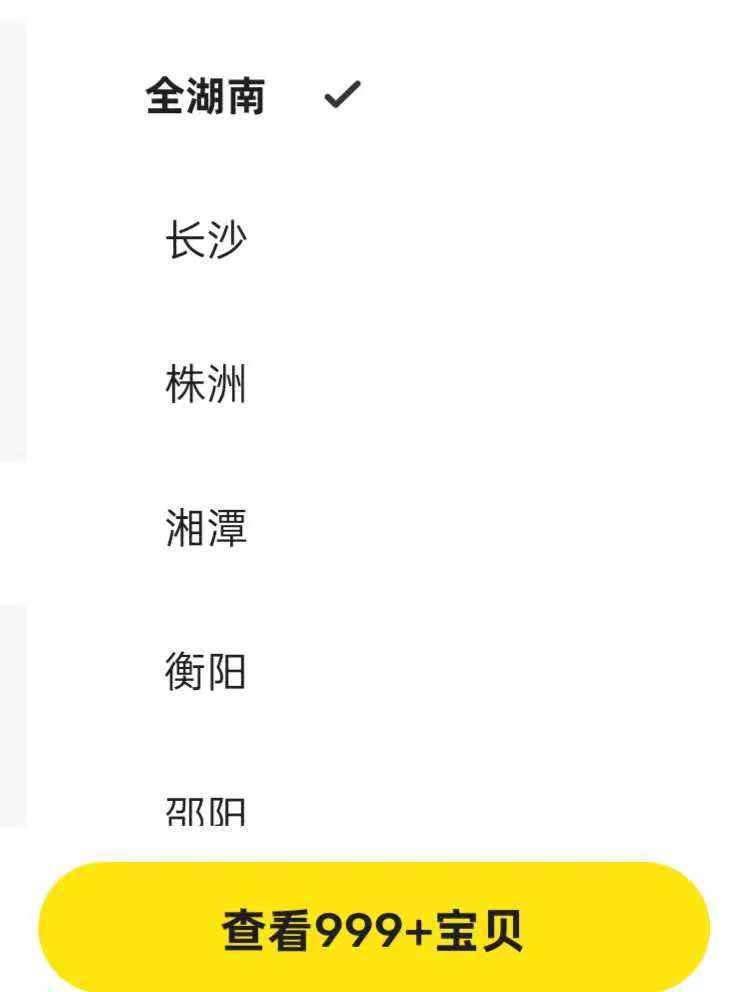Choose 衡阳 as the region
This screenshot has height=992, width=746.
[x=205, y=672]
